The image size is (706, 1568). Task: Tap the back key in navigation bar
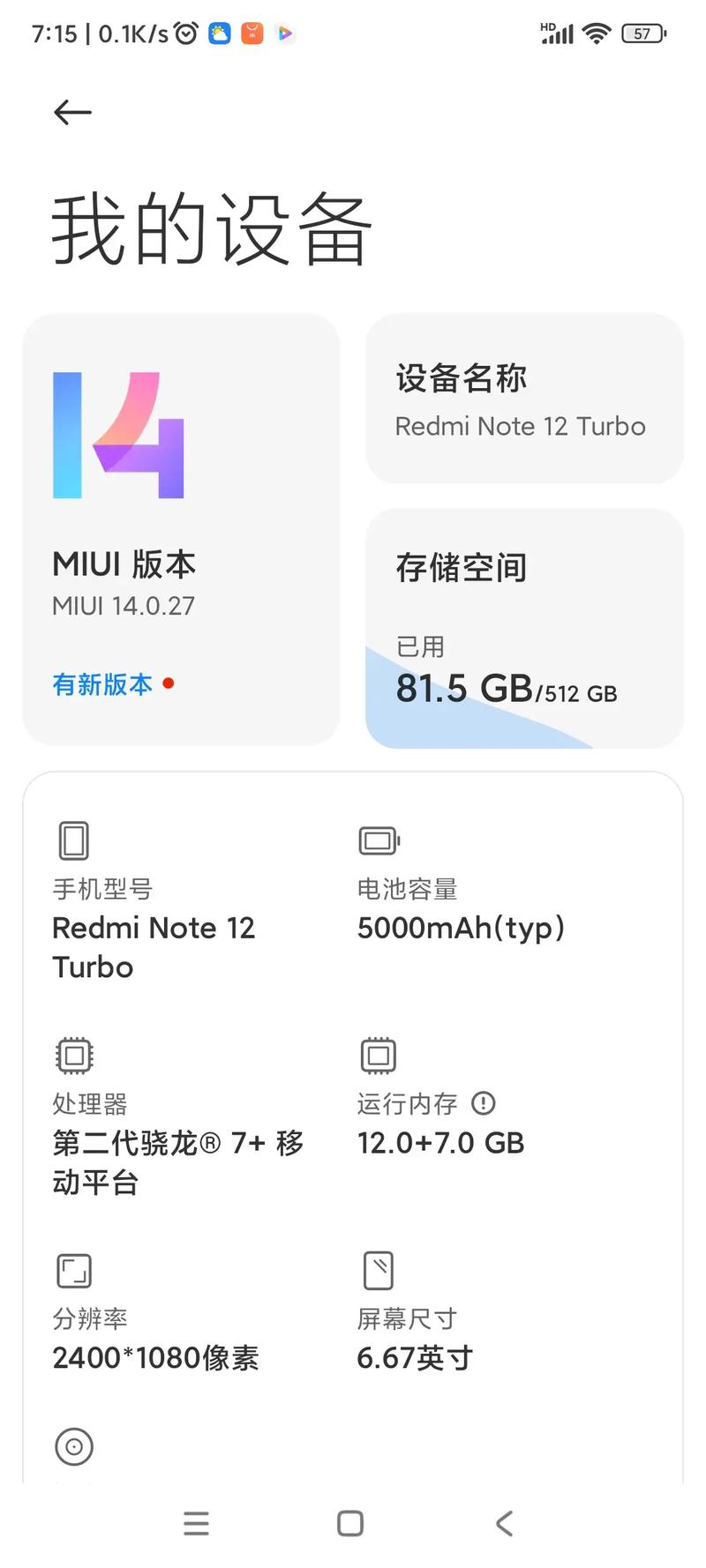point(504,1523)
